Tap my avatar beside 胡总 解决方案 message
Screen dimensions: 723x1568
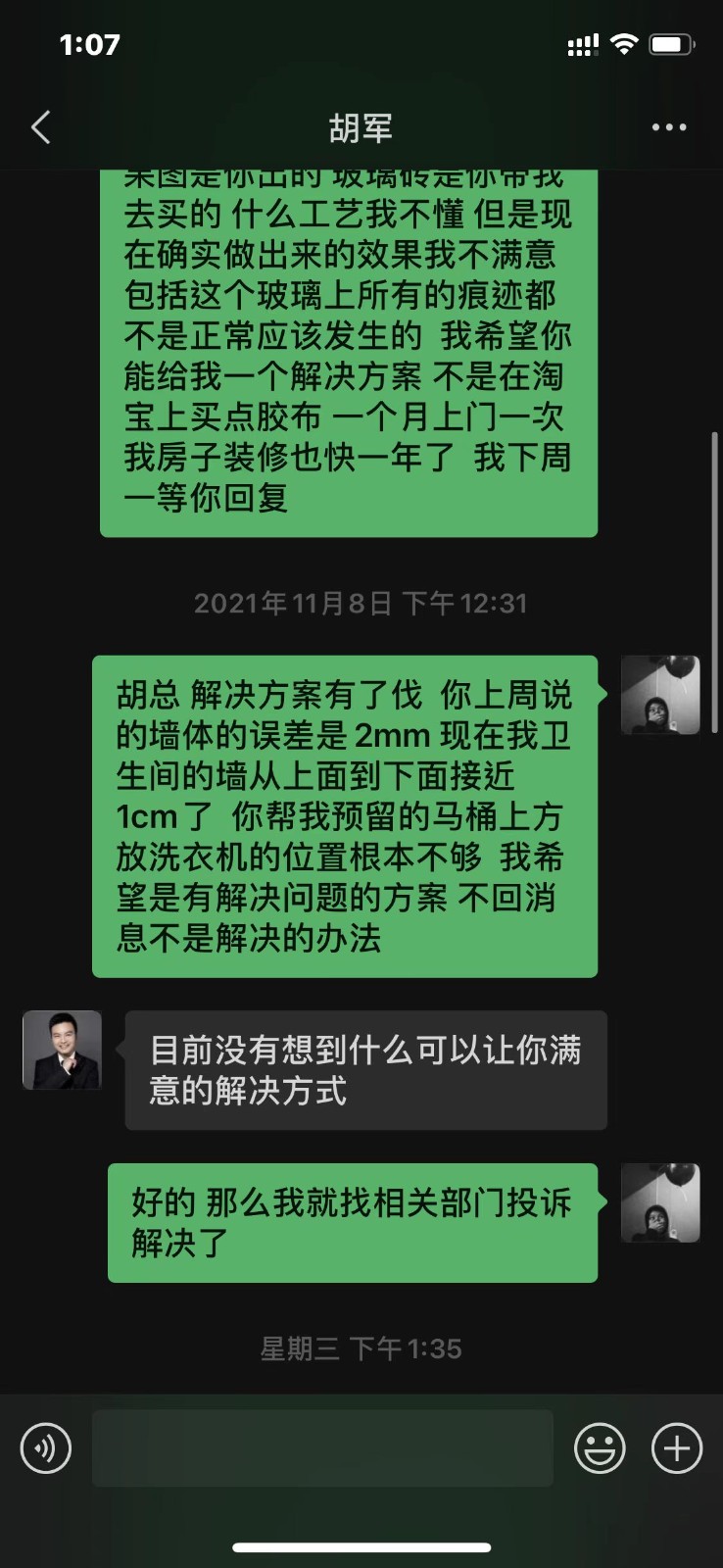[660, 695]
